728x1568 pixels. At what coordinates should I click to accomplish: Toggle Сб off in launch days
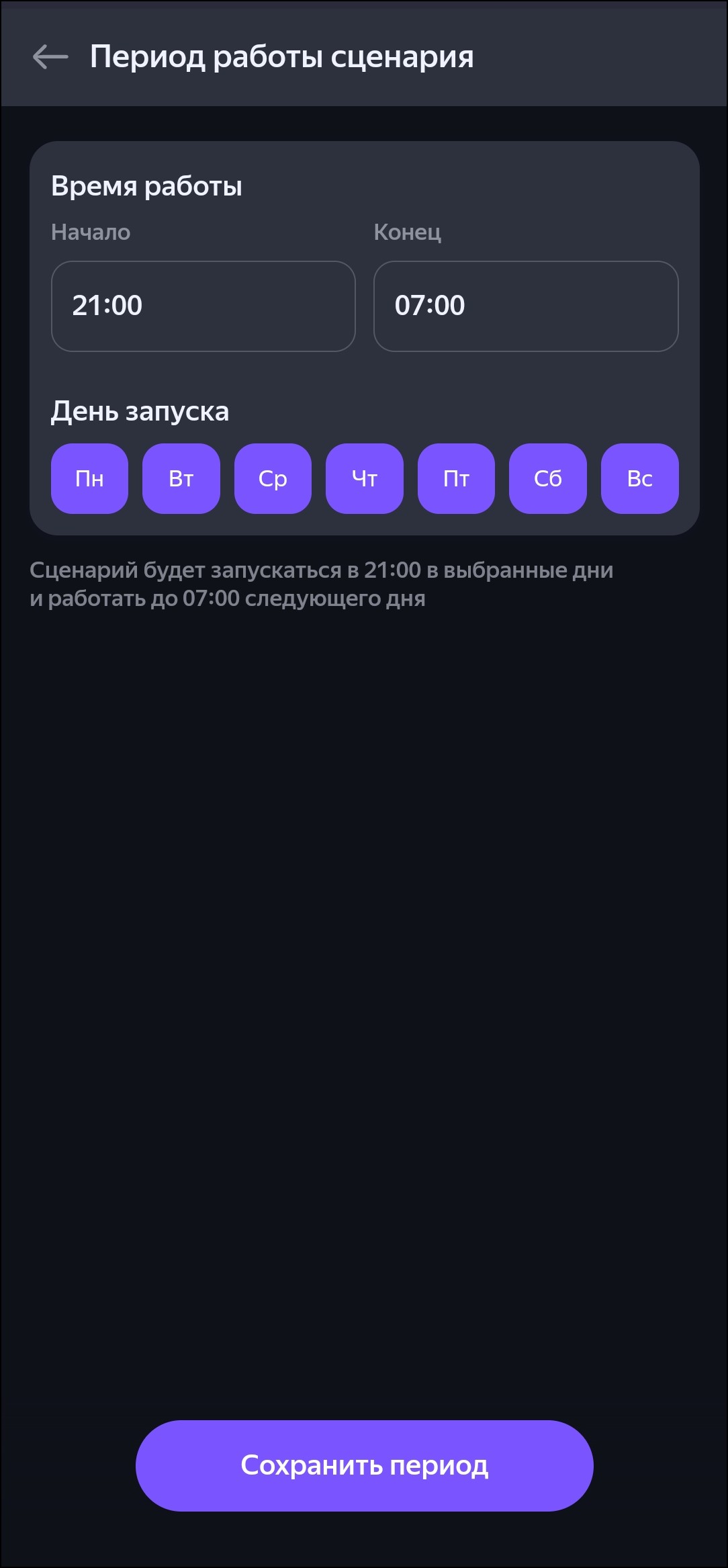pos(548,478)
